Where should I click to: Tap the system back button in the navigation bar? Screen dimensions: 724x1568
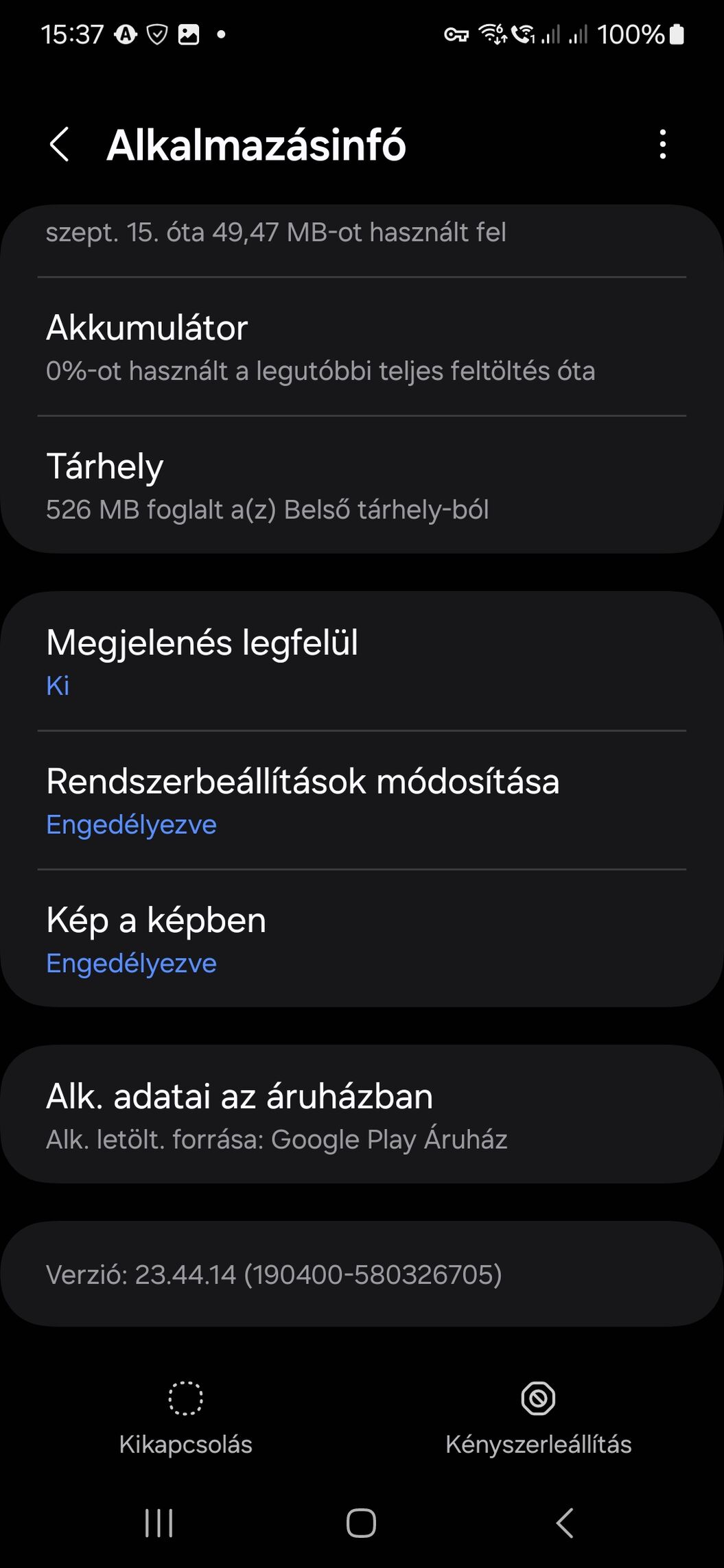[x=564, y=1523]
